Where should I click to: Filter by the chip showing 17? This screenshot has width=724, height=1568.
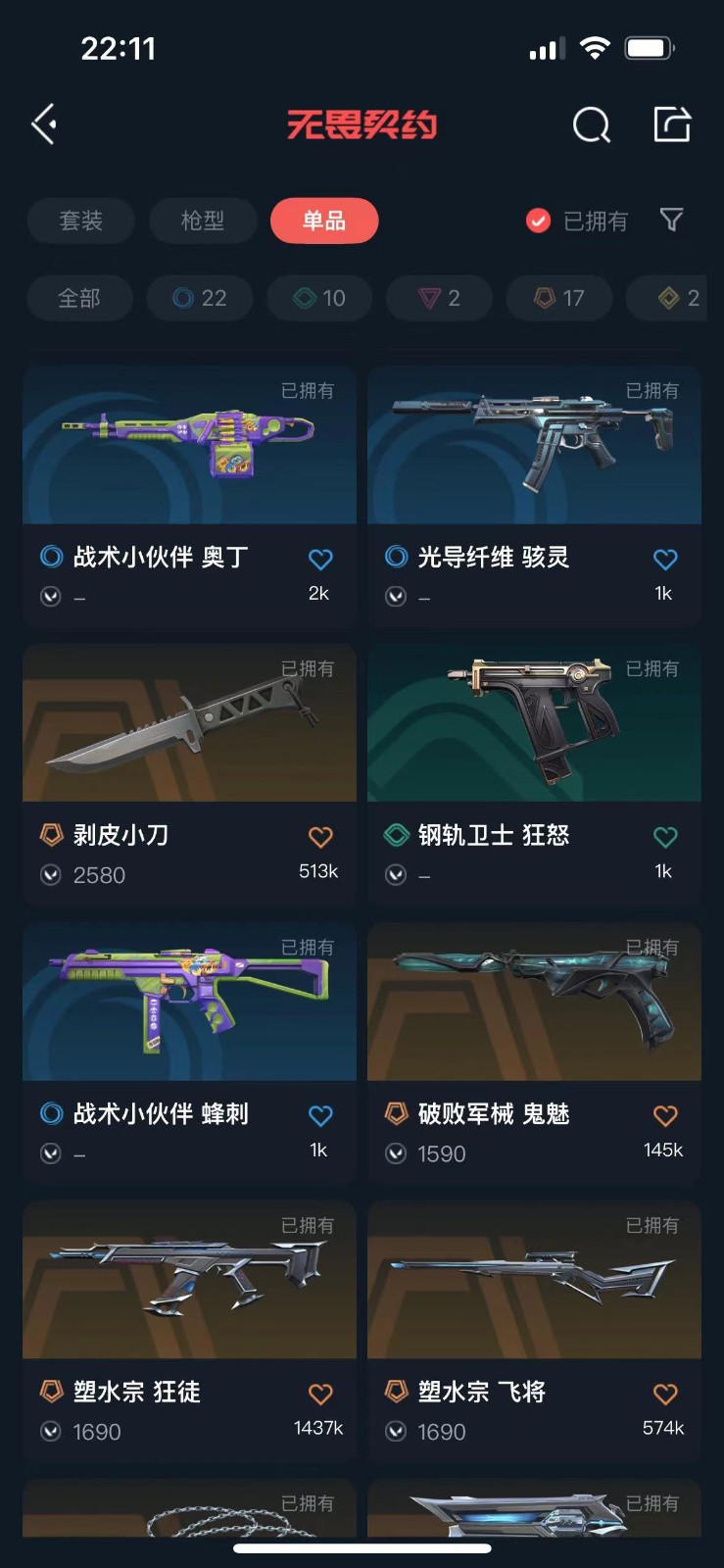pos(559,298)
